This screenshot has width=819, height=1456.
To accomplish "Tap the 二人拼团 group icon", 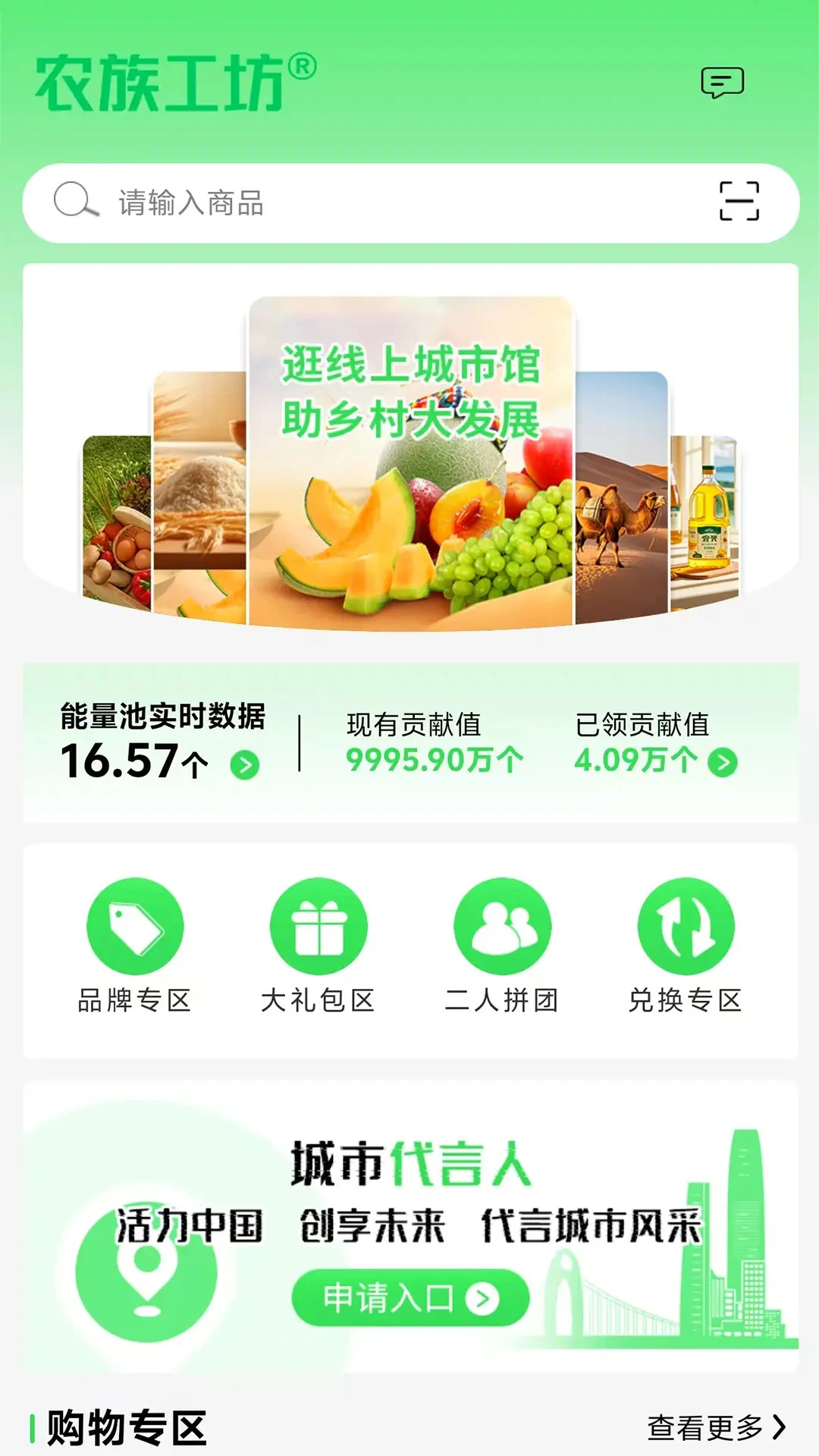I will tap(500, 926).
